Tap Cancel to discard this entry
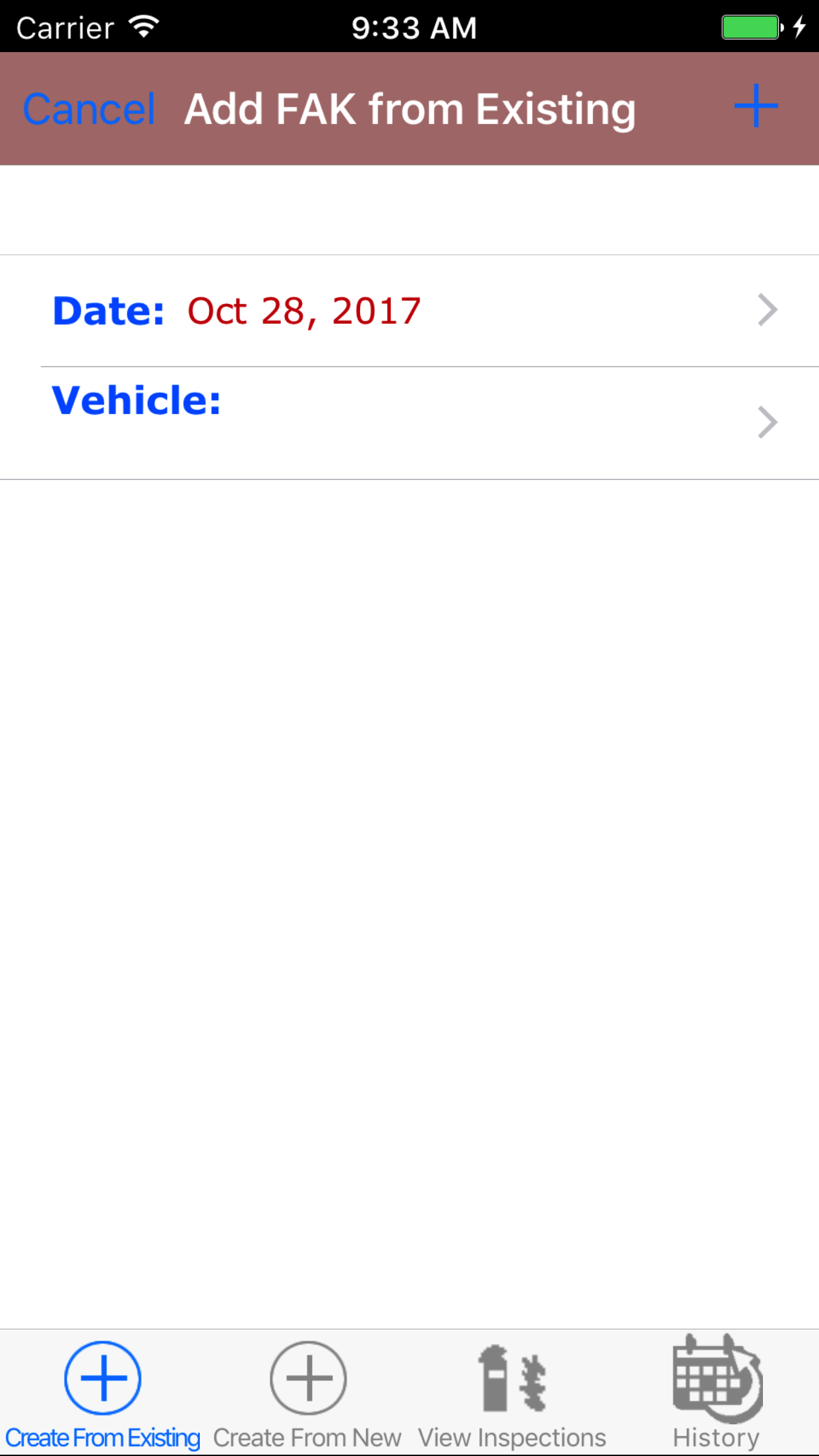Viewport: 819px width, 1456px height. [89, 109]
